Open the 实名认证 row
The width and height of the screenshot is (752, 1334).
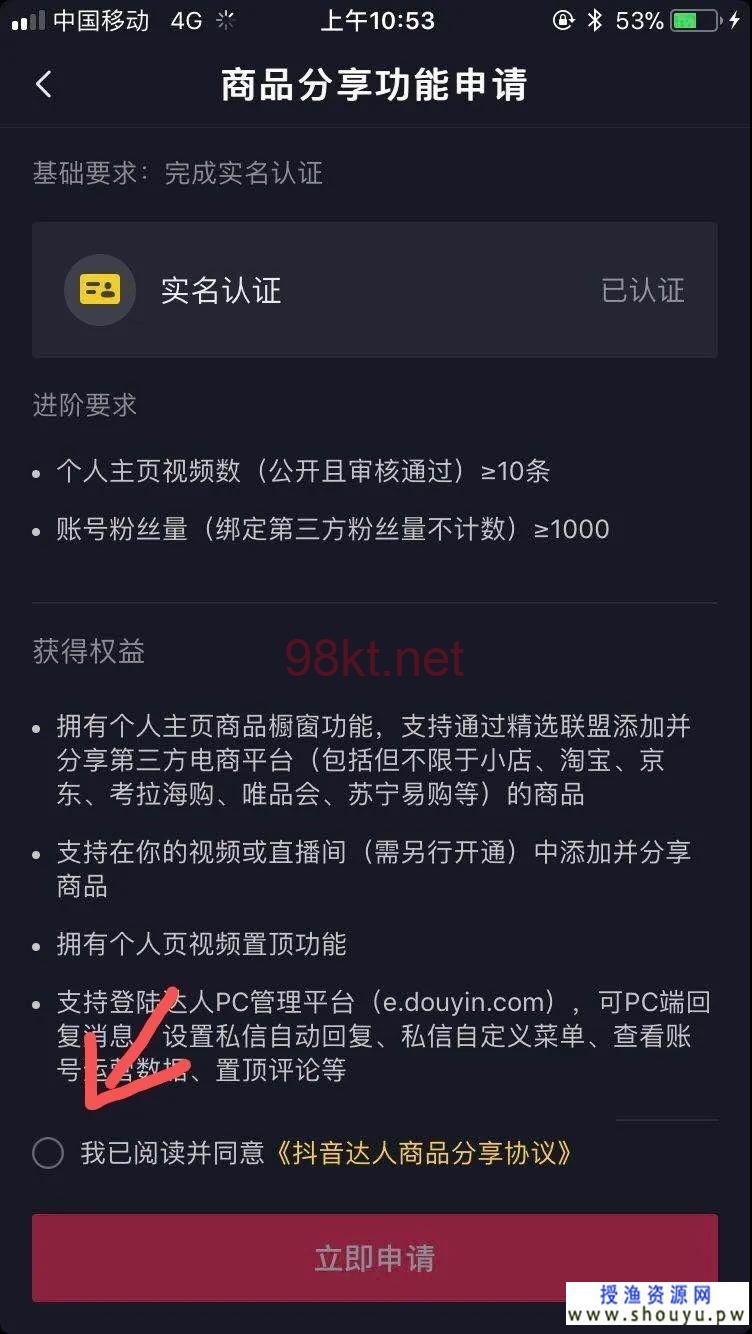tap(374, 290)
